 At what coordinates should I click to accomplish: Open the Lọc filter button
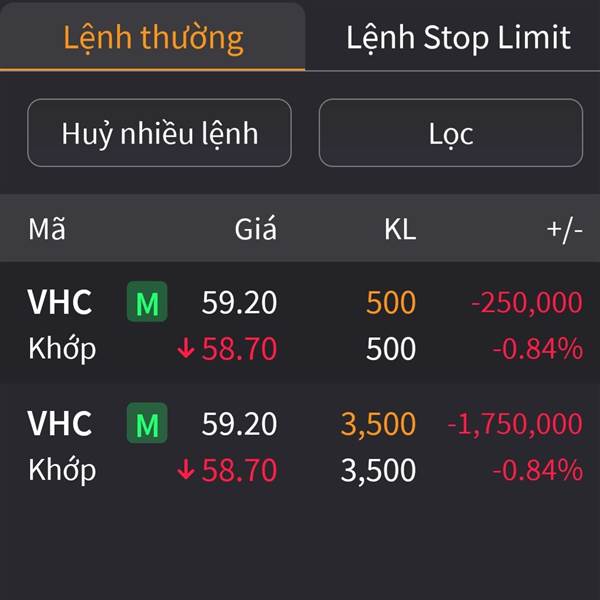(450, 133)
